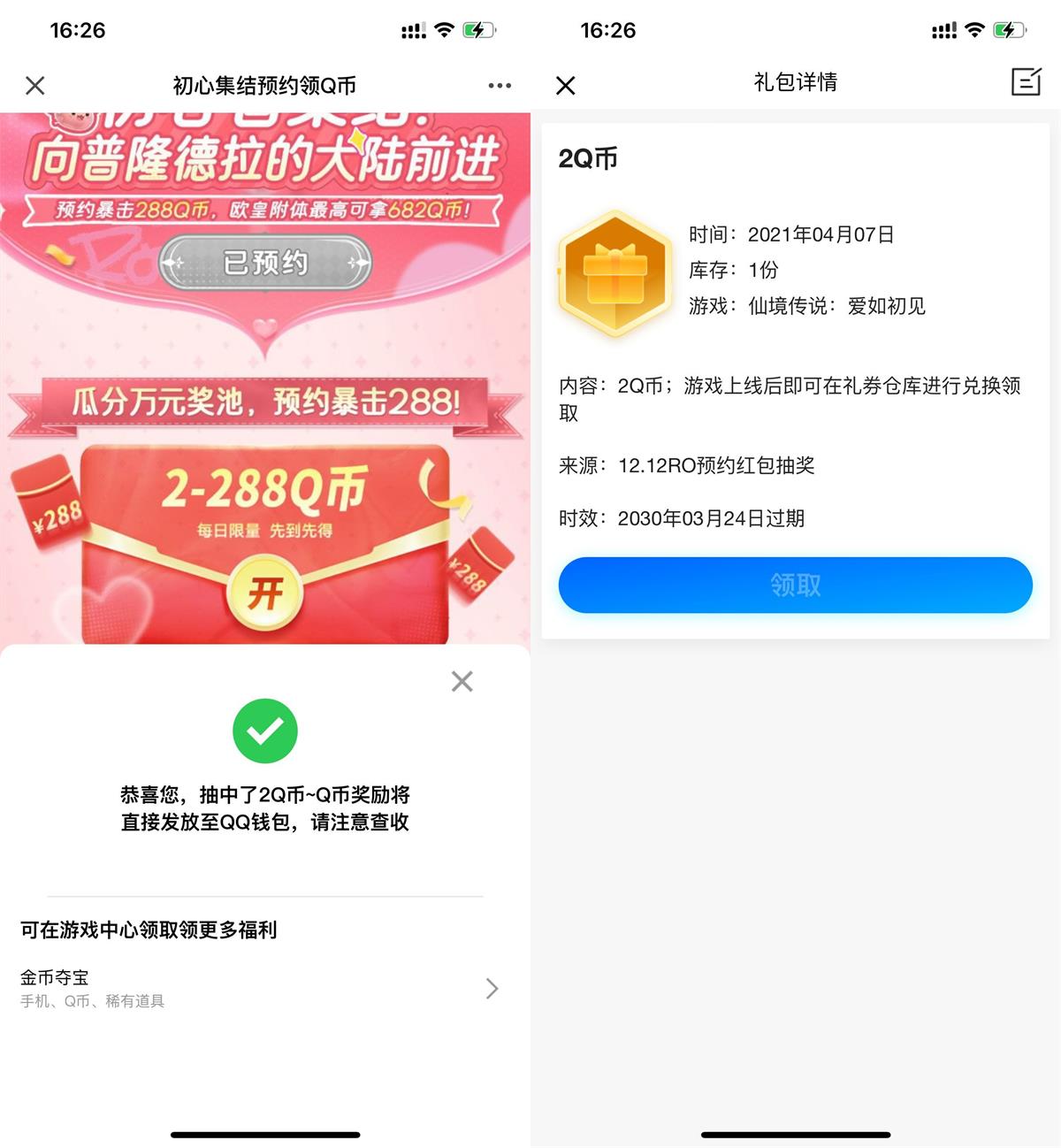This screenshot has width=1061, height=1148.
Task: Dismiss the 2Q币 prize popup
Action: point(462,681)
